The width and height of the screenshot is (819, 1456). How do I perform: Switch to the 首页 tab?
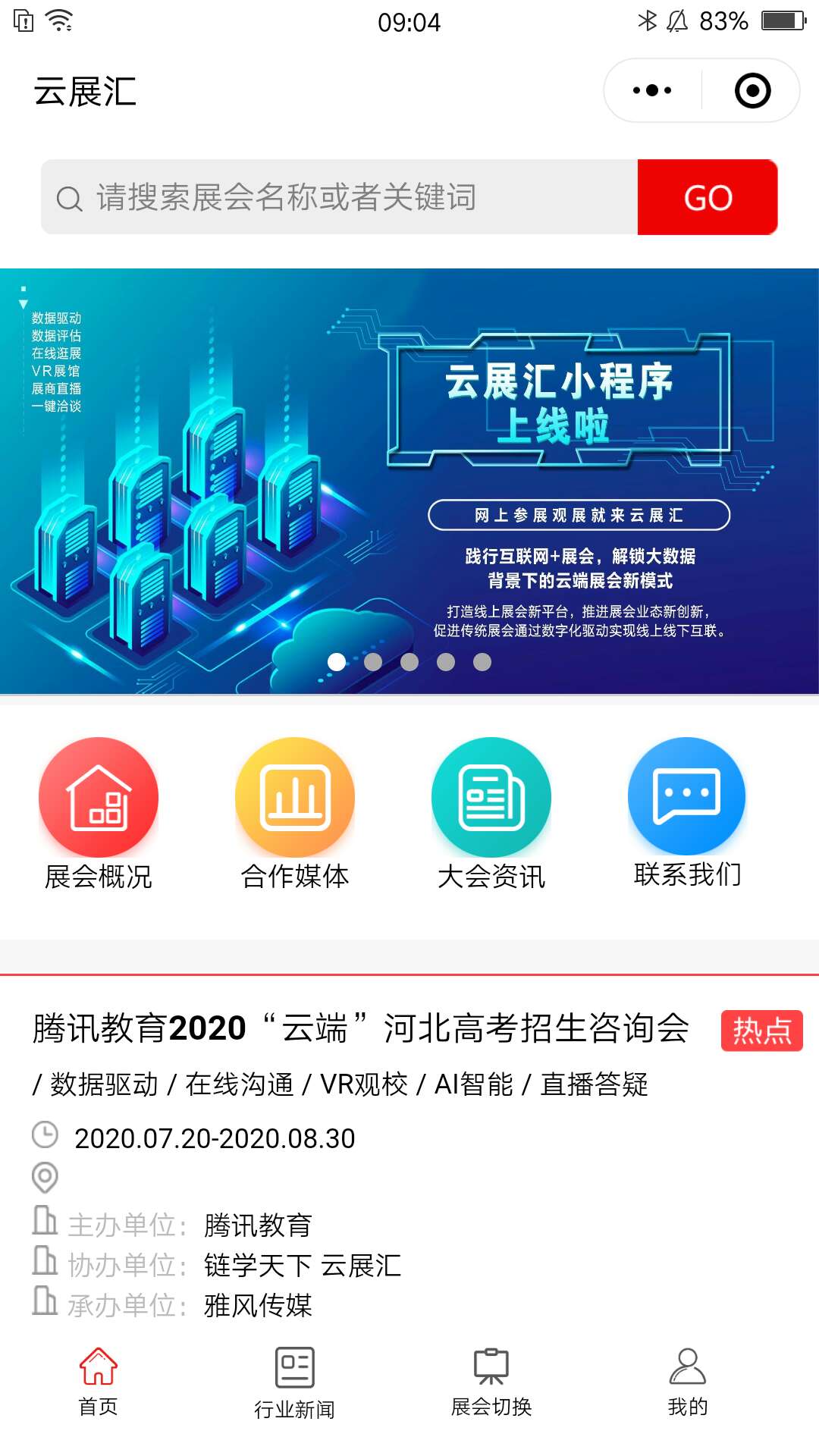[x=99, y=1382]
